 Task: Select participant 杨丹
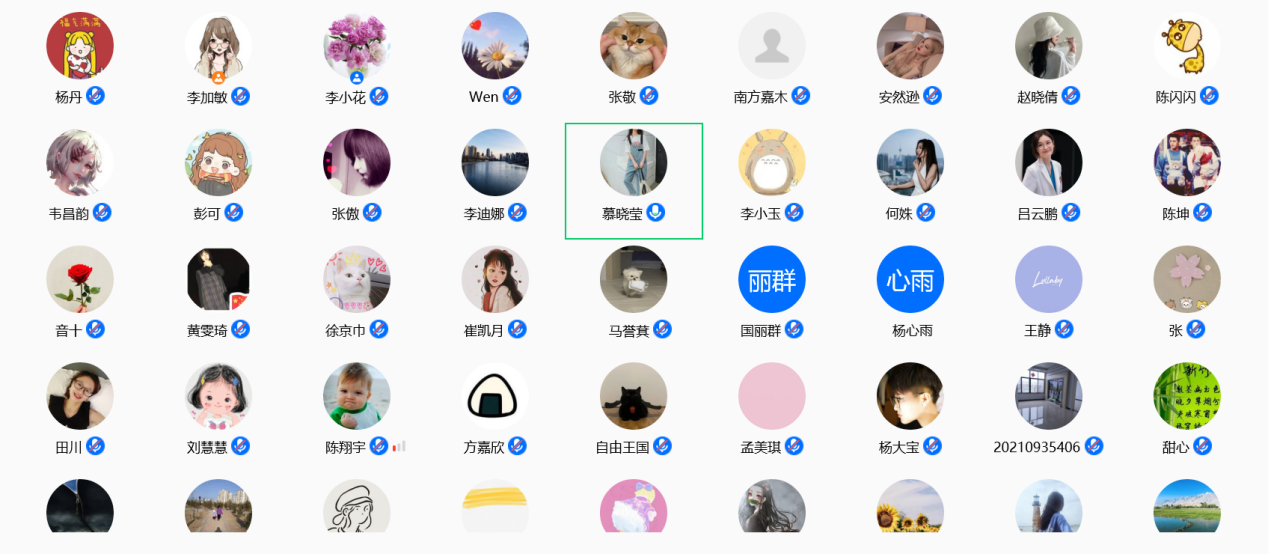click(80, 46)
